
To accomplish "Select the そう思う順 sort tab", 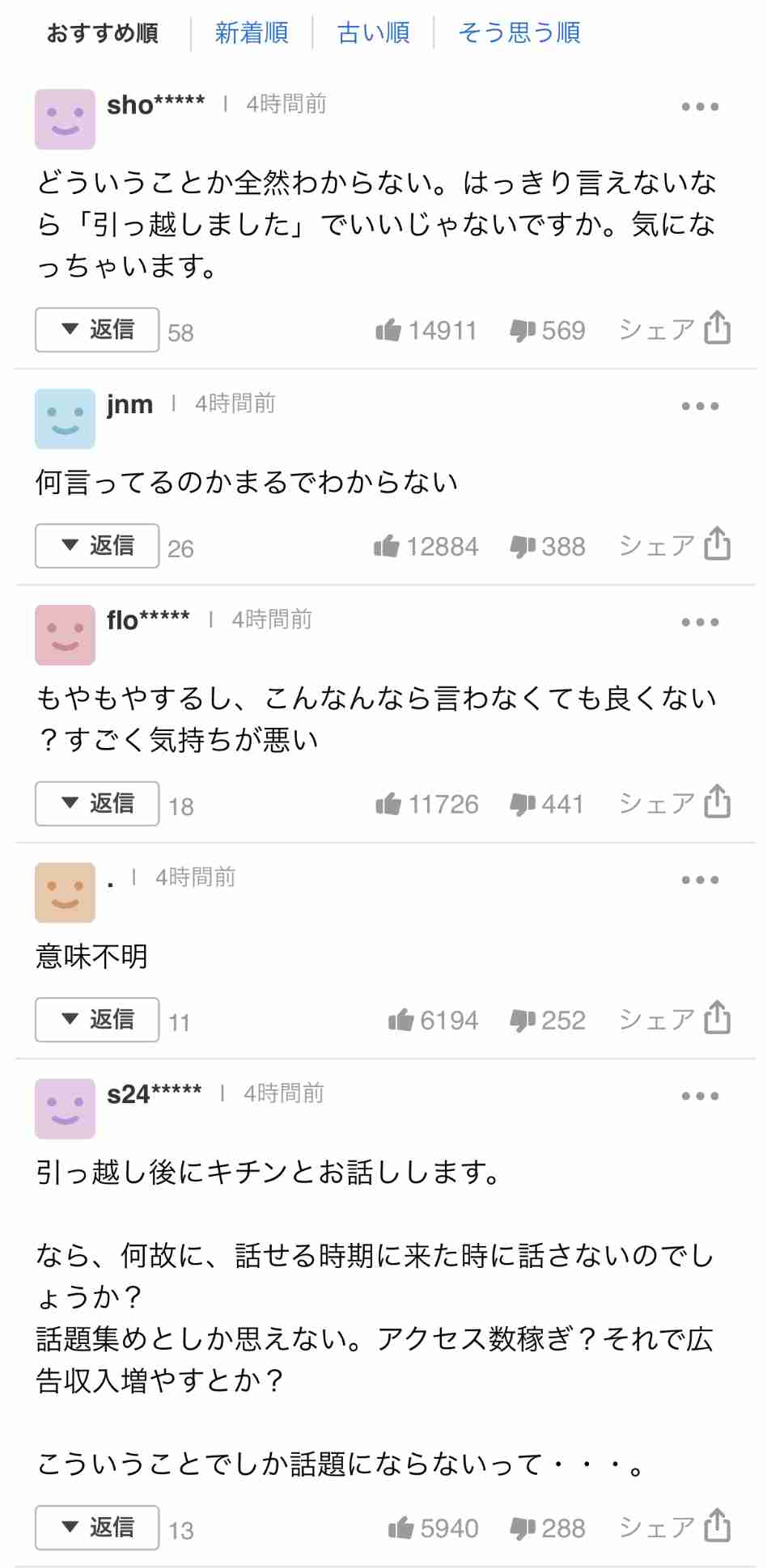I will (x=519, y=33).
